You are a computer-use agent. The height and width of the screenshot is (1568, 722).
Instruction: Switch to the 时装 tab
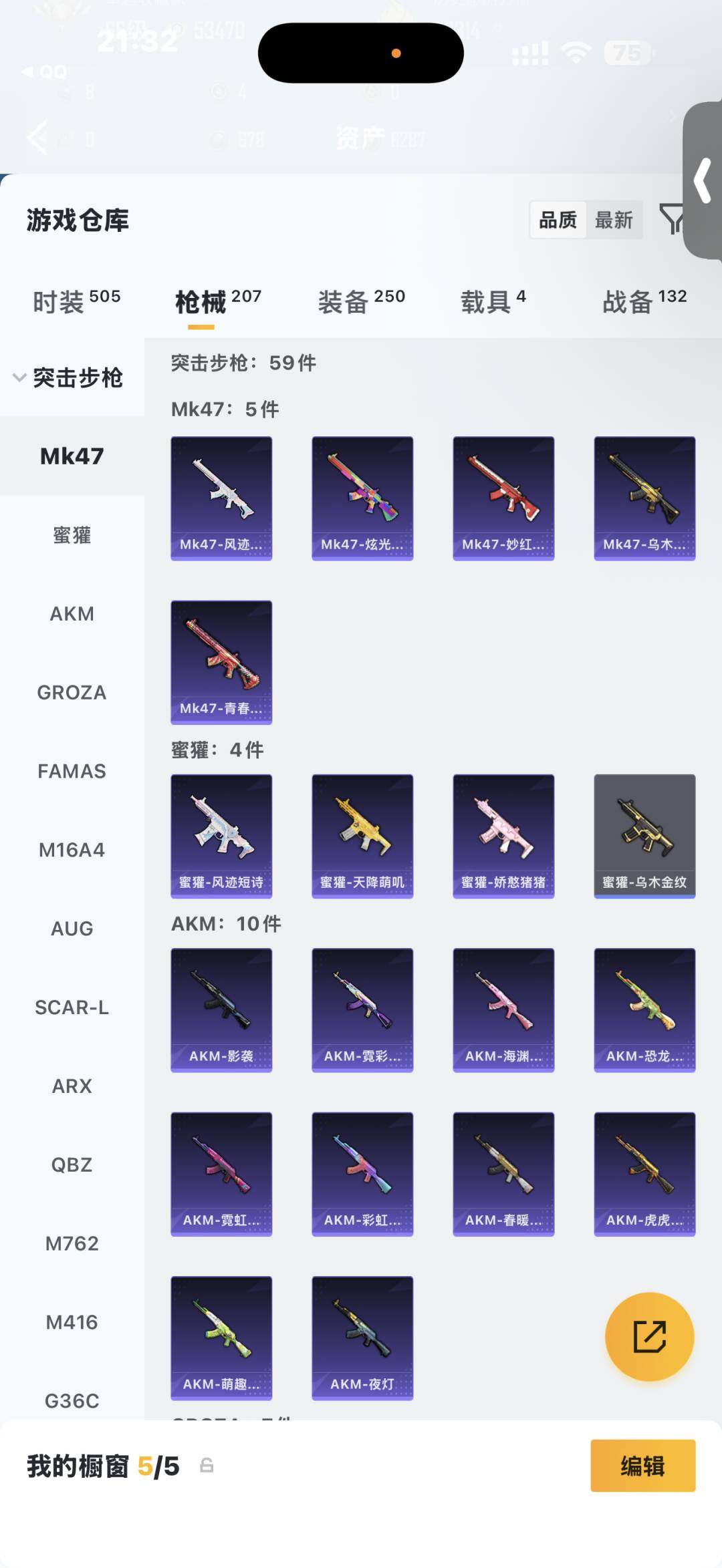coord(76,301)
